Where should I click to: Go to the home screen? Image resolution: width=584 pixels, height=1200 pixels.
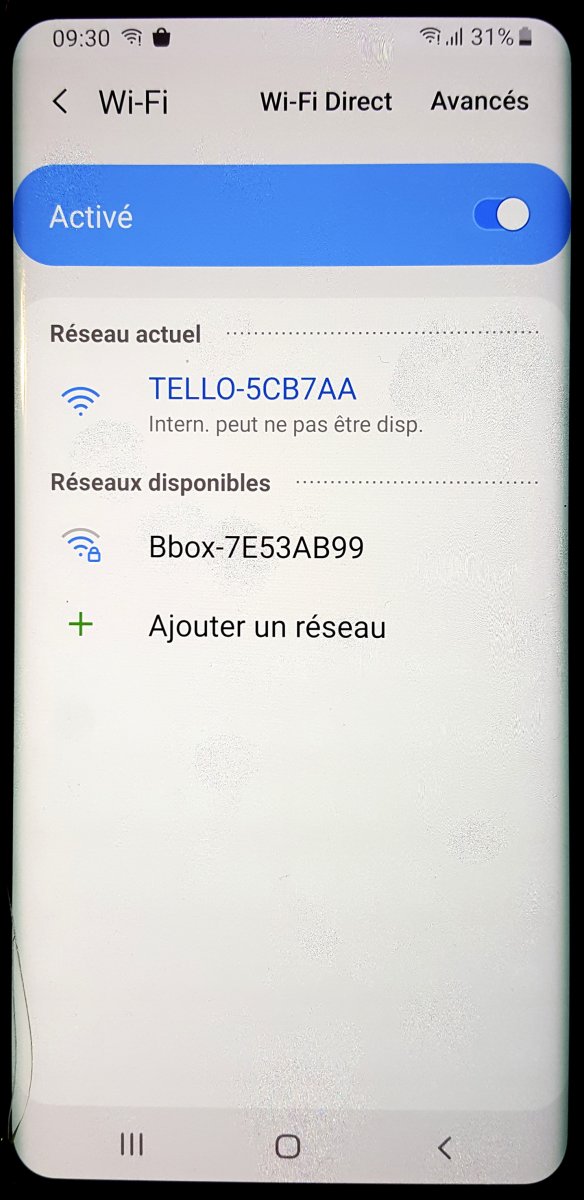click(287, 1146)
